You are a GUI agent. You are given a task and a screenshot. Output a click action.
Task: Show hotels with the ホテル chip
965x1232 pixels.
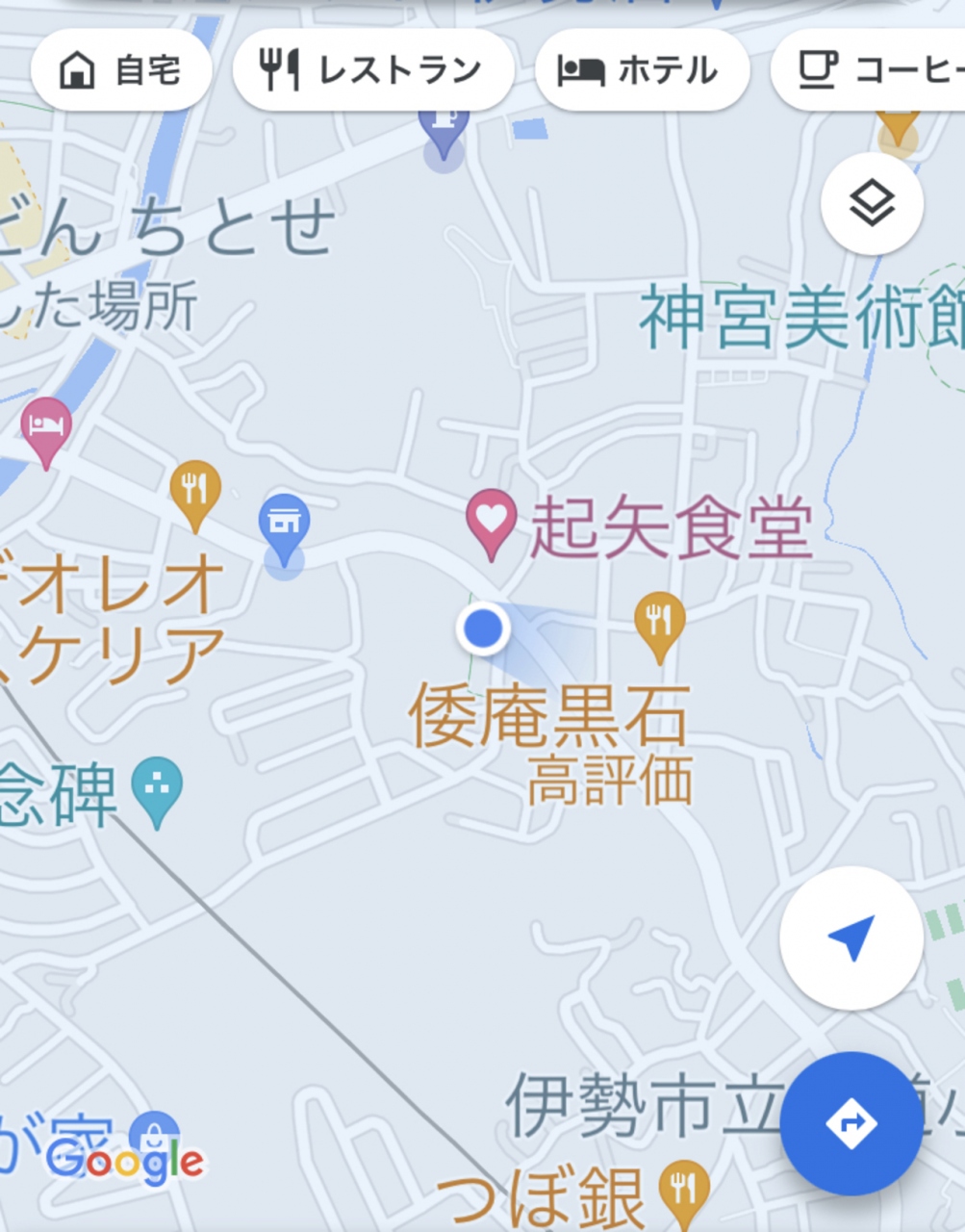click(642, 70)
